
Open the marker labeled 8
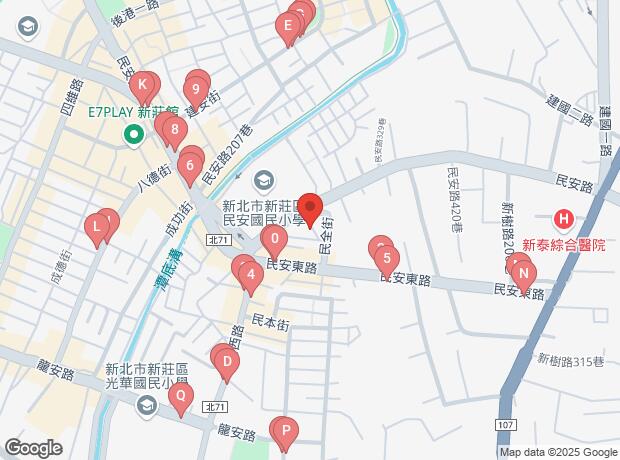(x=175, y=129)
